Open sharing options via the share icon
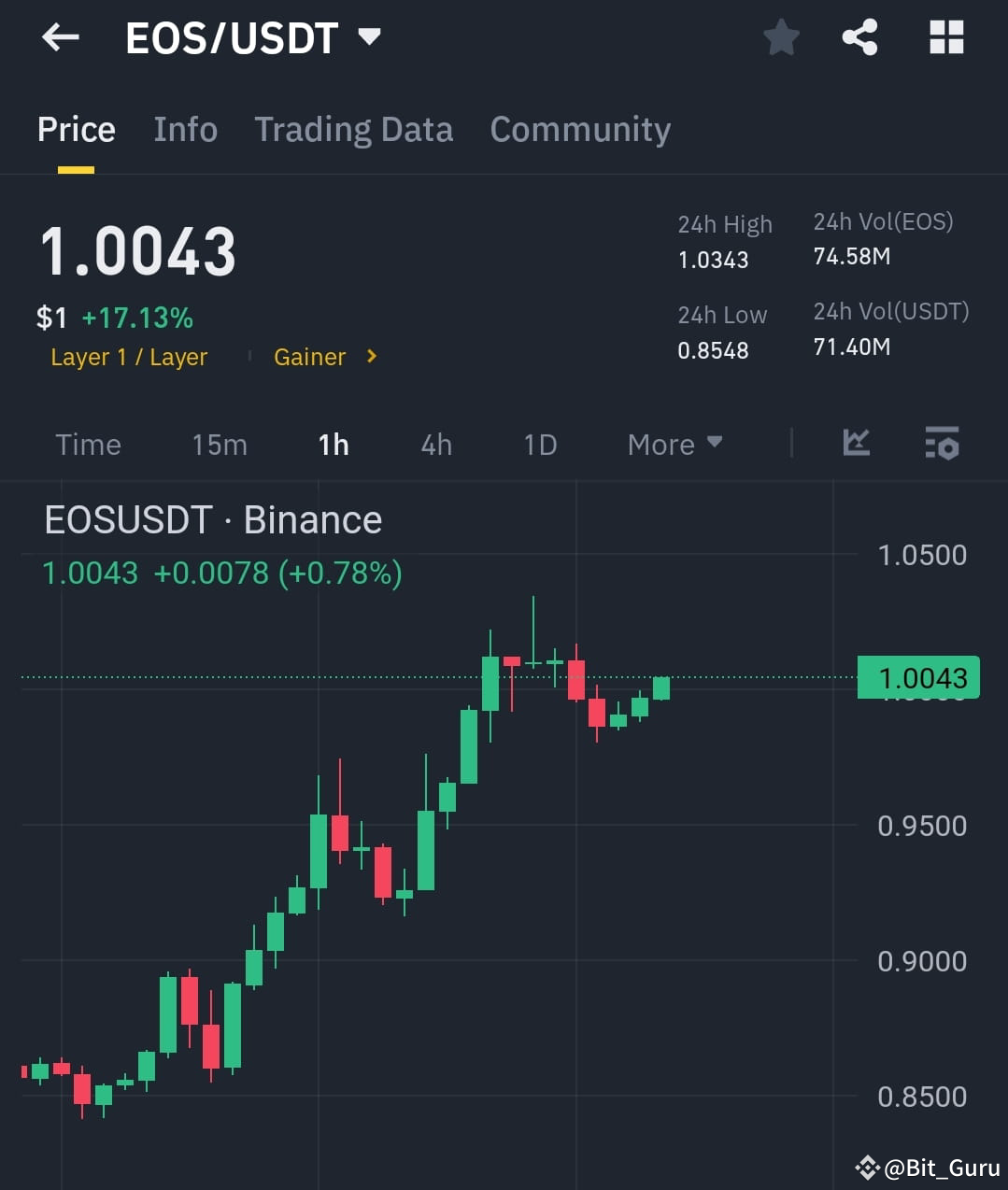1008x1190 pixels. click(x=860, y=37)
